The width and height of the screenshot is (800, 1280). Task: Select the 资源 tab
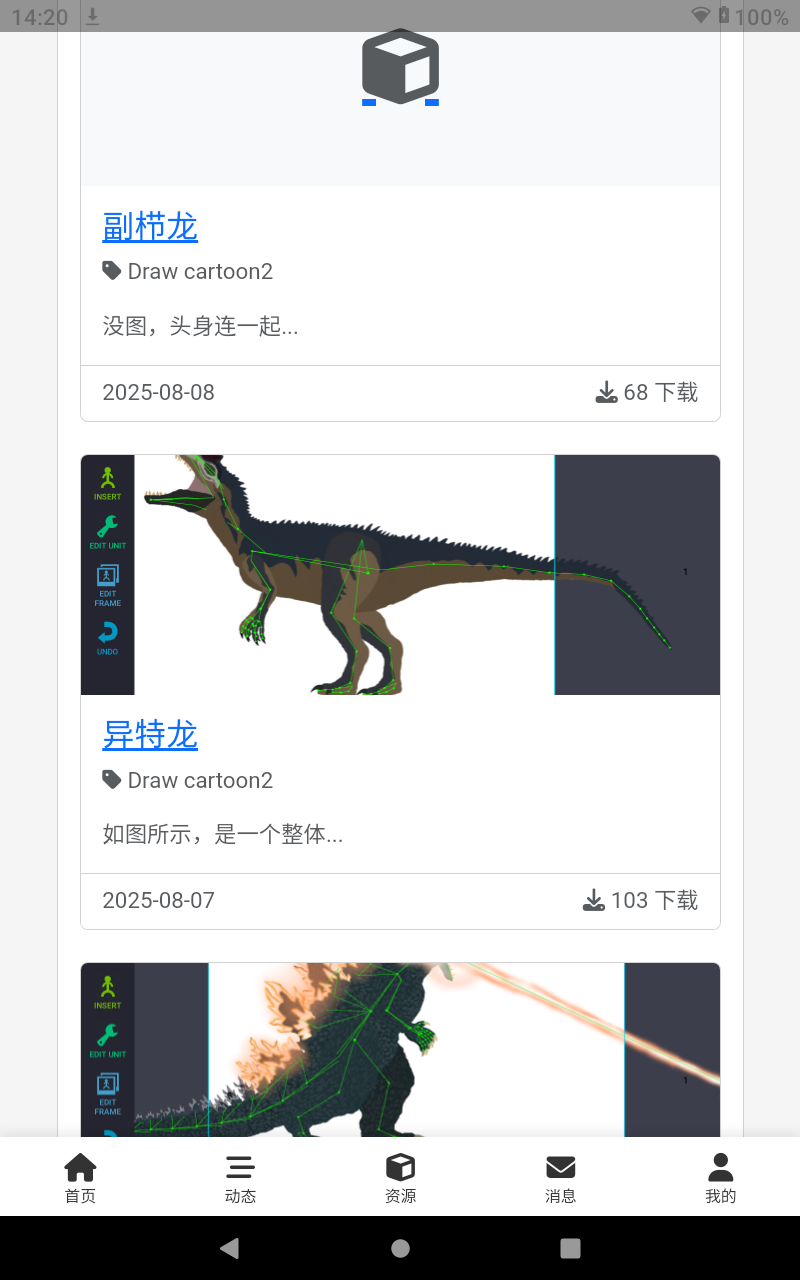(x=400, y=1176)
